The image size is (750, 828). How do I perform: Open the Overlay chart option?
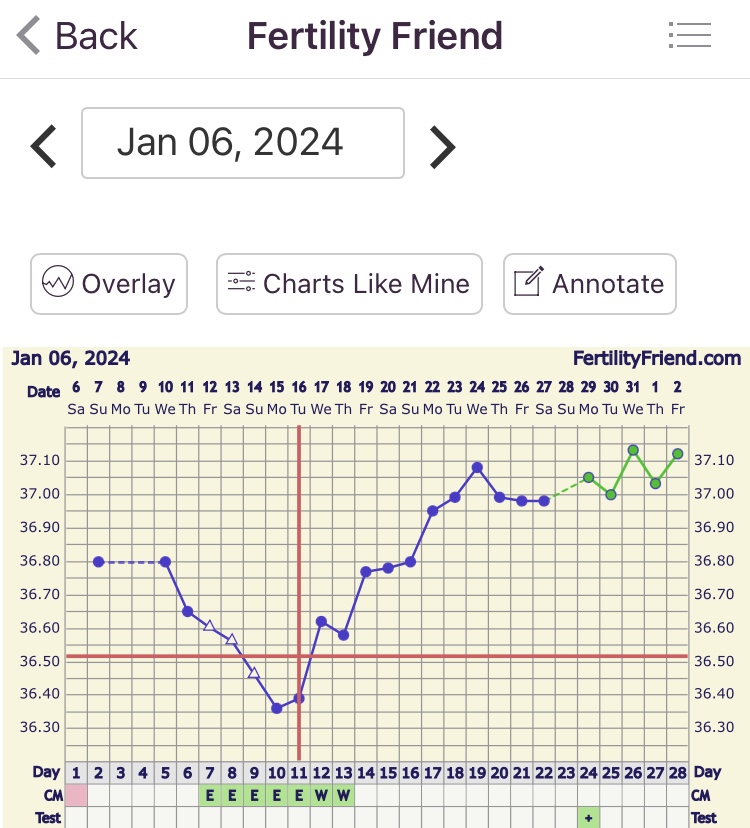click(x=109, y=284)
